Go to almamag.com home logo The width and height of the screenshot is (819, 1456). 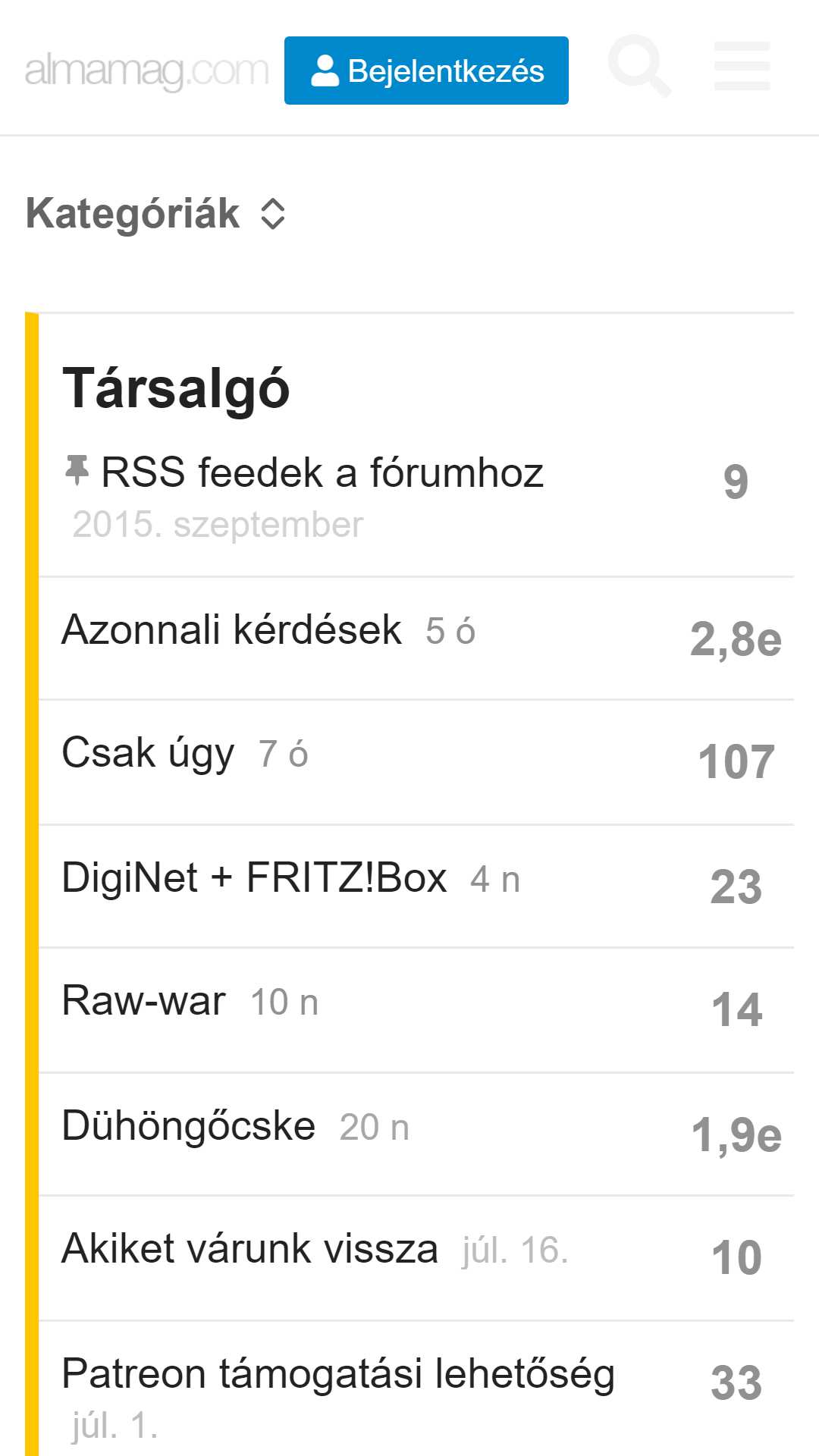click(146, 71)
